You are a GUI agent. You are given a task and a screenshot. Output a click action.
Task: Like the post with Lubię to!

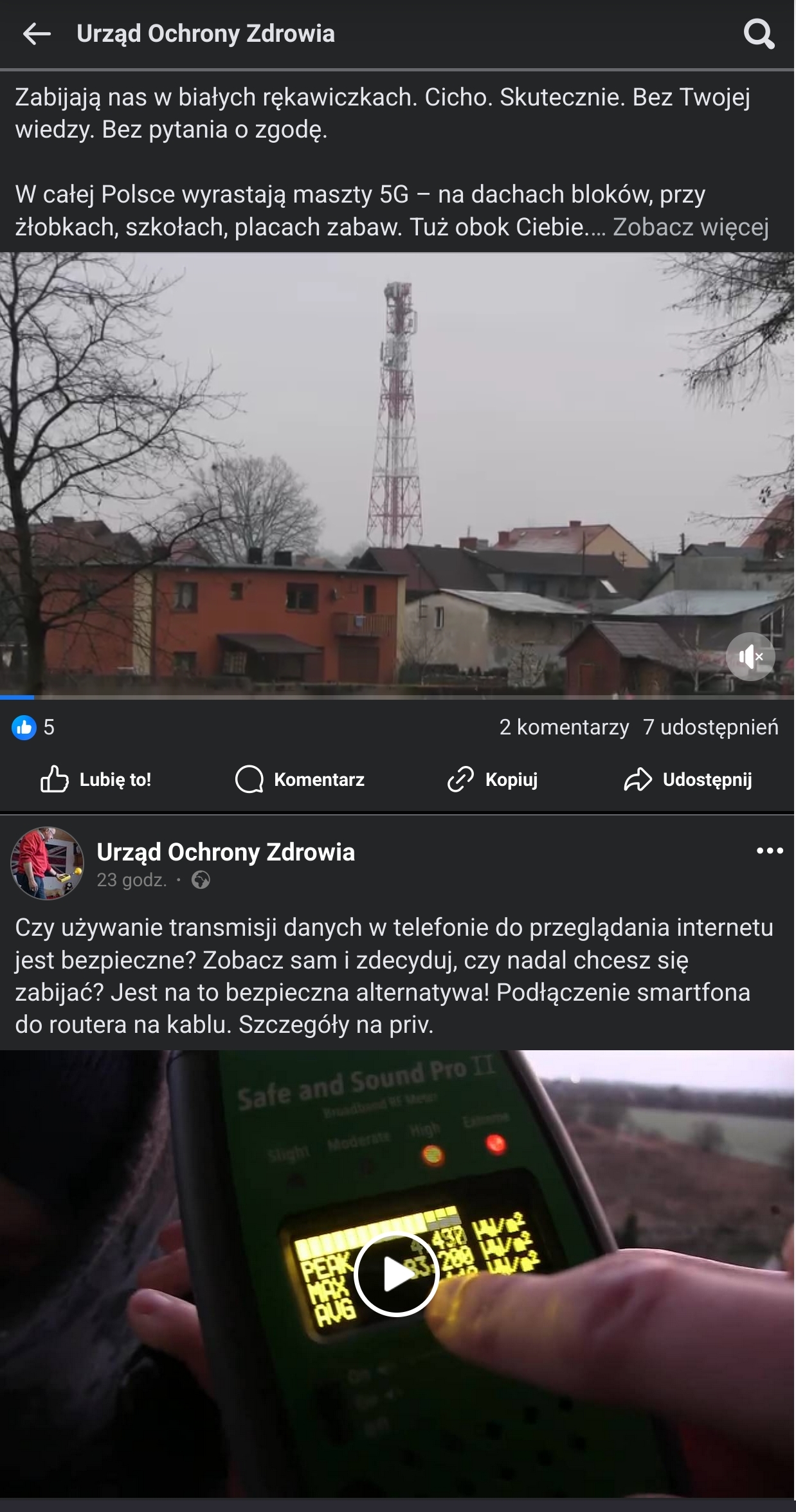[x=96, y=779]
